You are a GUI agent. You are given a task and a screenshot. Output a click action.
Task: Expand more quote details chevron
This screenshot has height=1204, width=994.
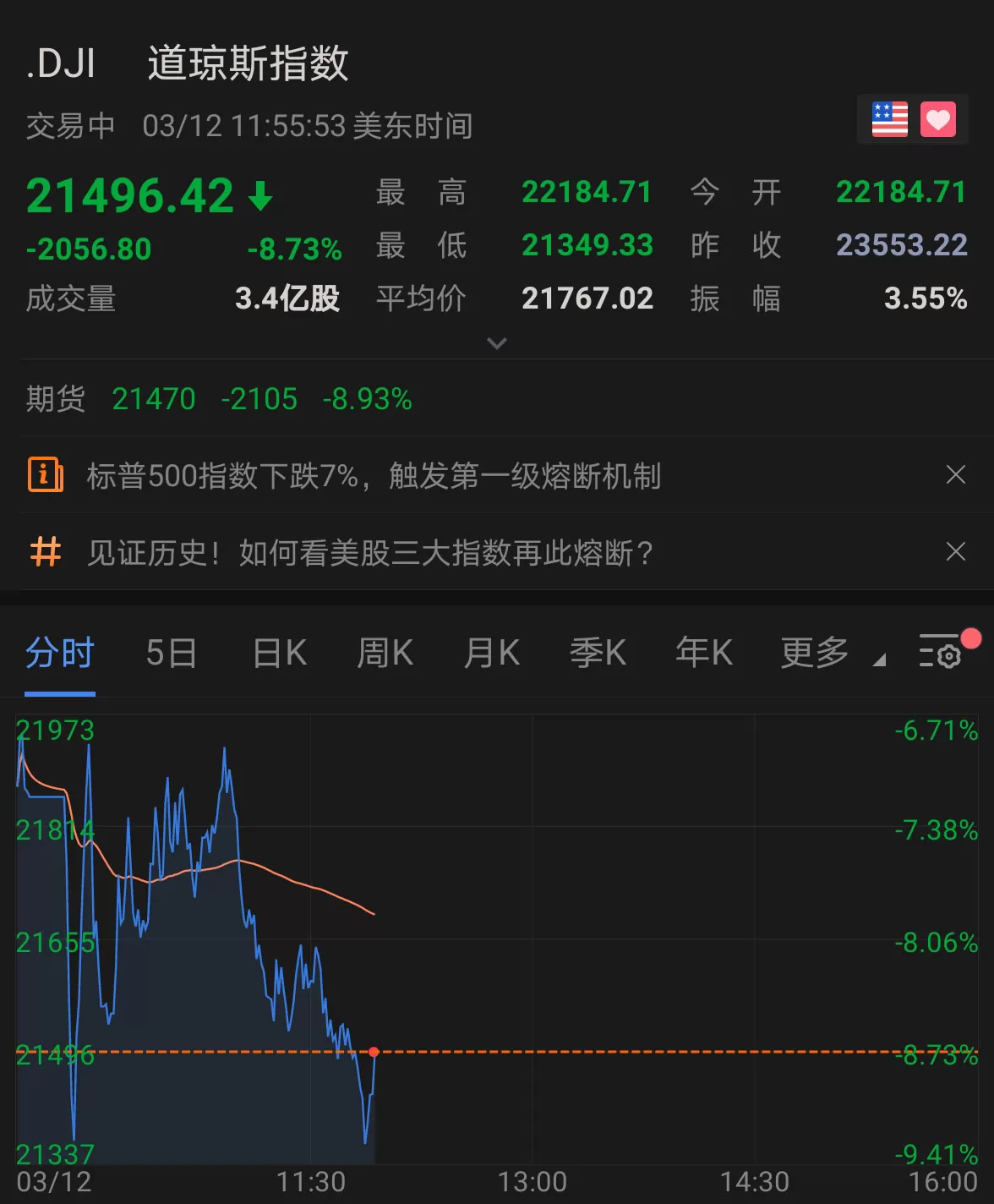pyautogui.click(x=497, y=343)
